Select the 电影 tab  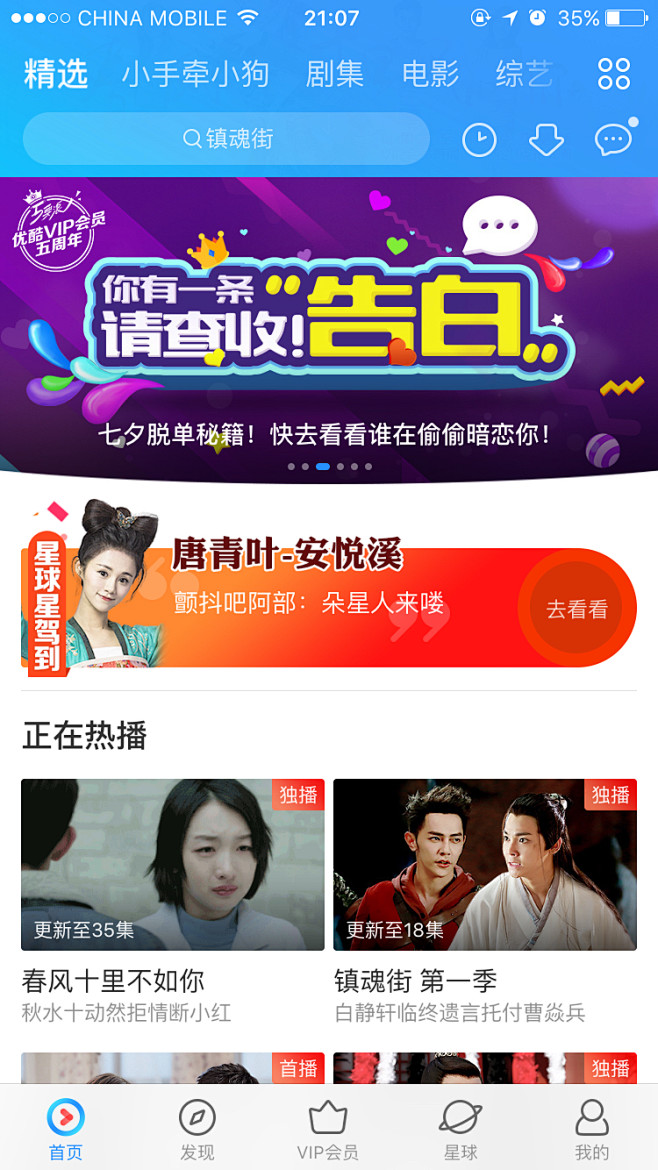click(430, 74)
